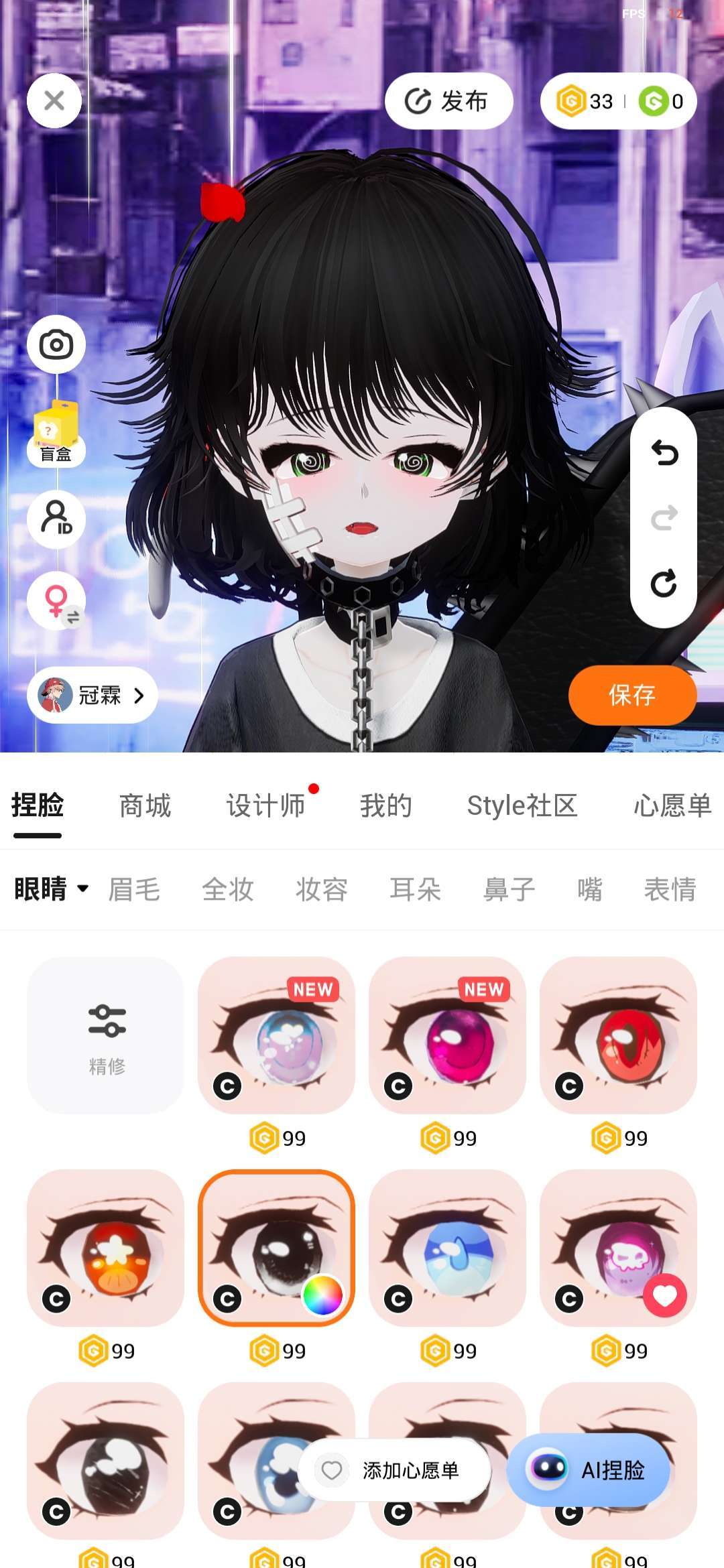Switch the avatar gender
Viewport: 724px width, 1568px height.
click(x=56, y=601)
